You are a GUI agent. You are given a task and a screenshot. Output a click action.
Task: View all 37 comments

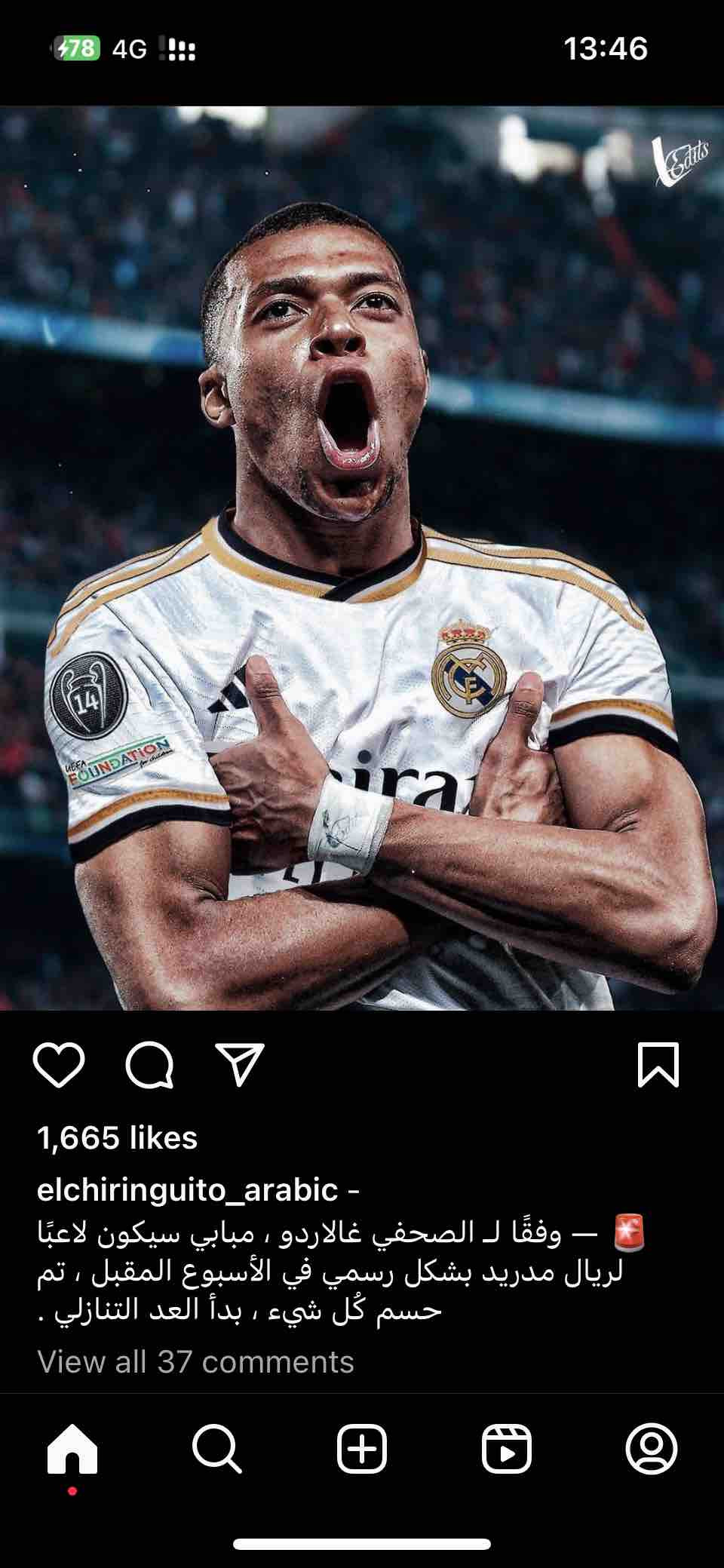[x=195, y=1362]
